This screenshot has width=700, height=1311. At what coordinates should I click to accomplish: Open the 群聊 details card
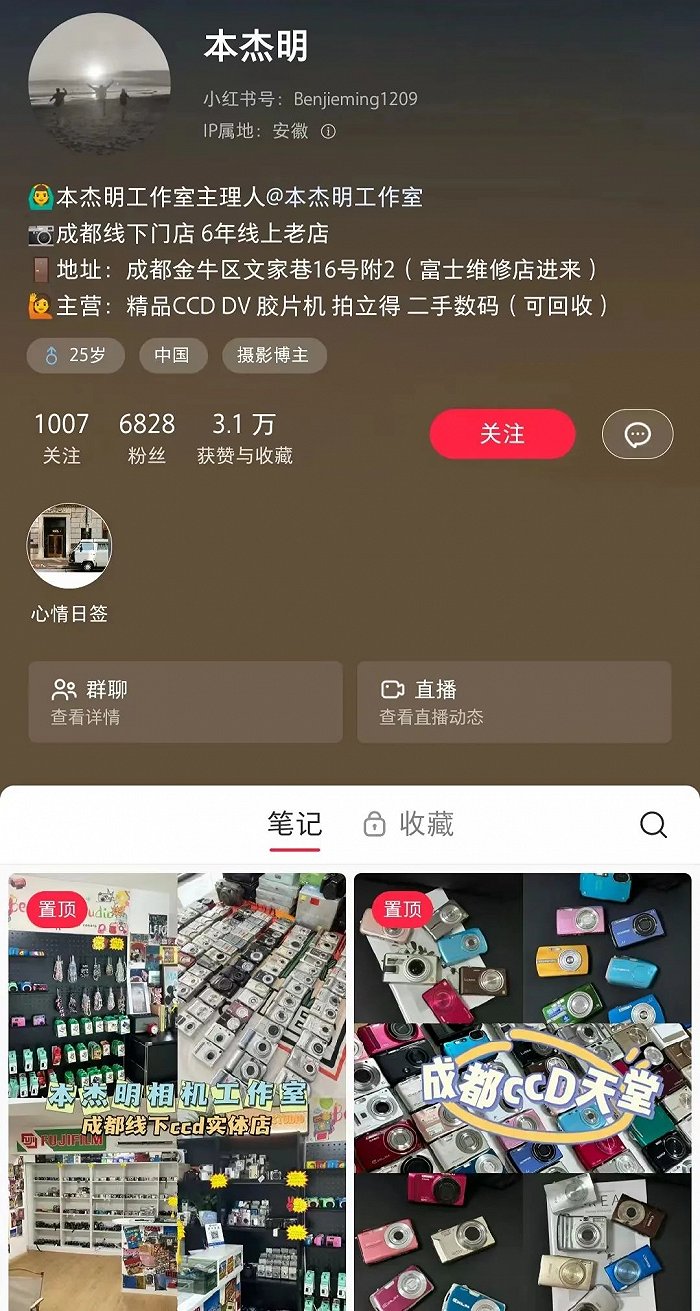185,701
